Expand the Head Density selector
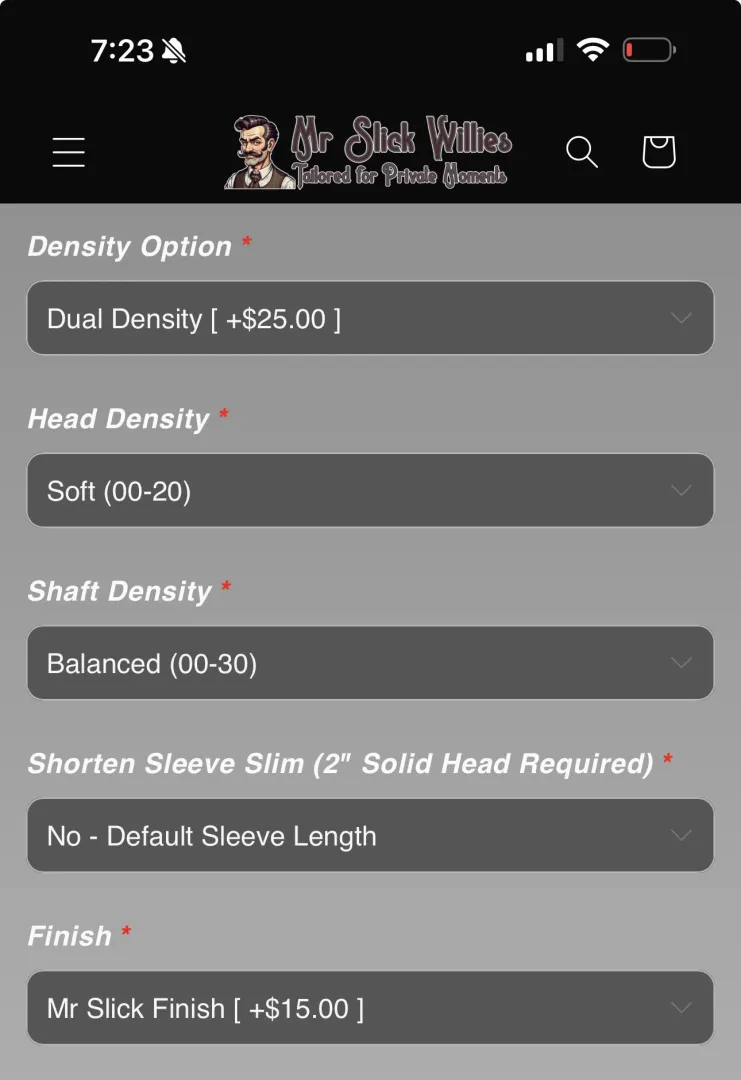This screenshot has width=741, height=1080. click(370, 490)
